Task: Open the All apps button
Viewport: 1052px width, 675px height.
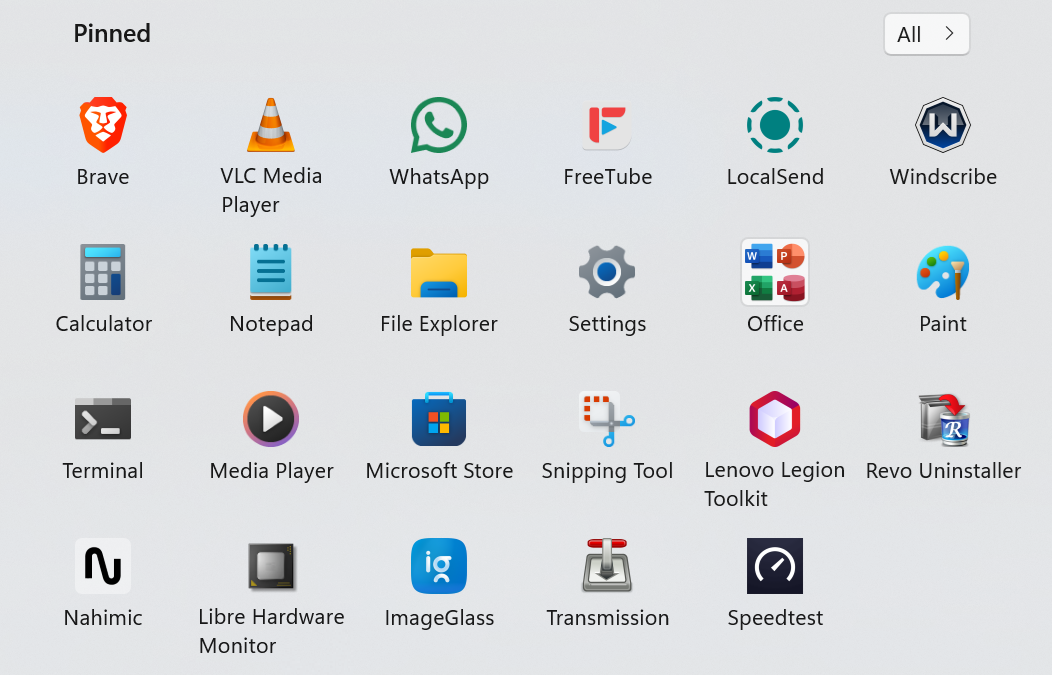Action: (926, 35)
